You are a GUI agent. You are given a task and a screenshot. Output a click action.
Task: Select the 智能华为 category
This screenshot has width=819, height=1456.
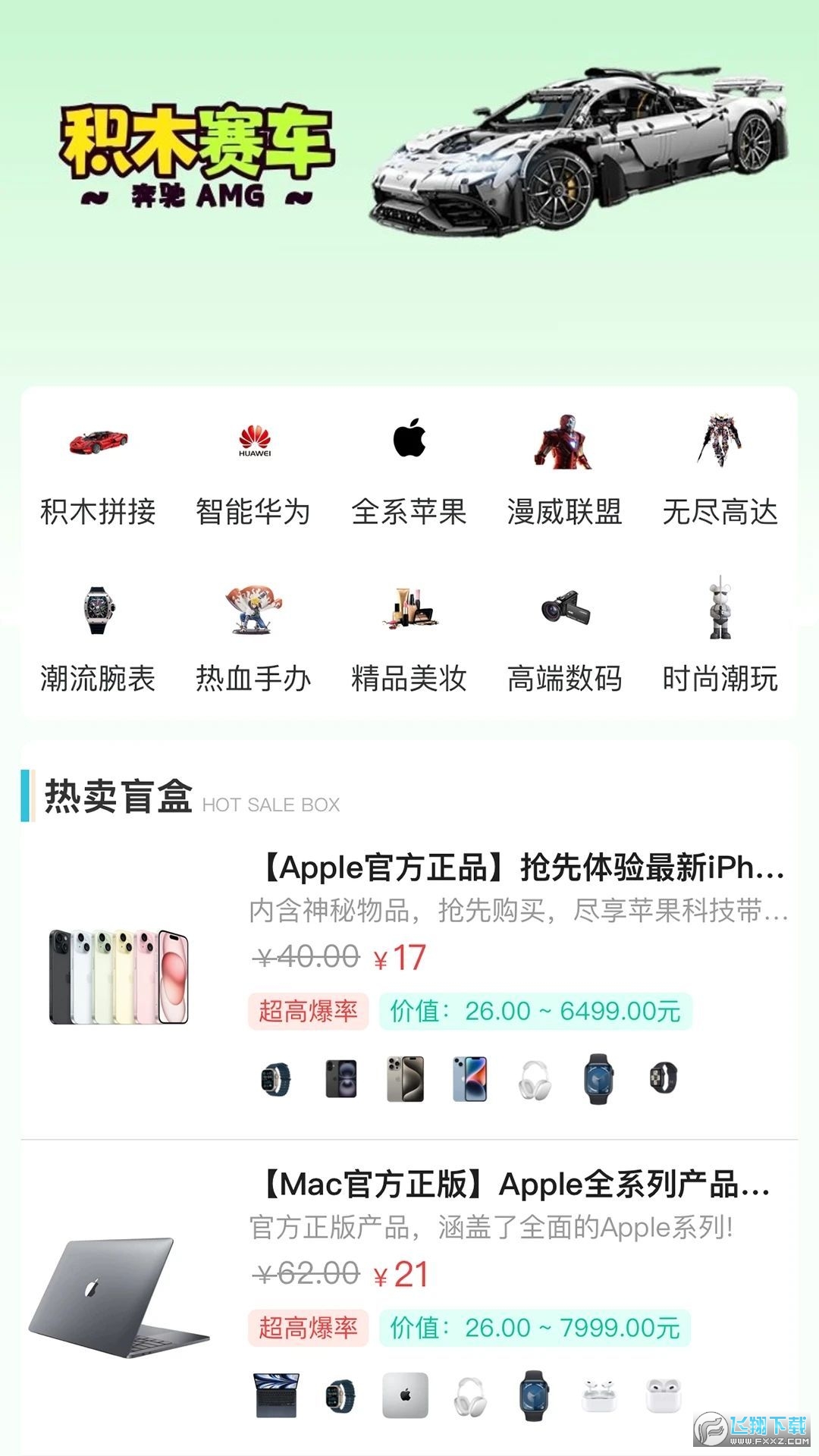(253, 470)
